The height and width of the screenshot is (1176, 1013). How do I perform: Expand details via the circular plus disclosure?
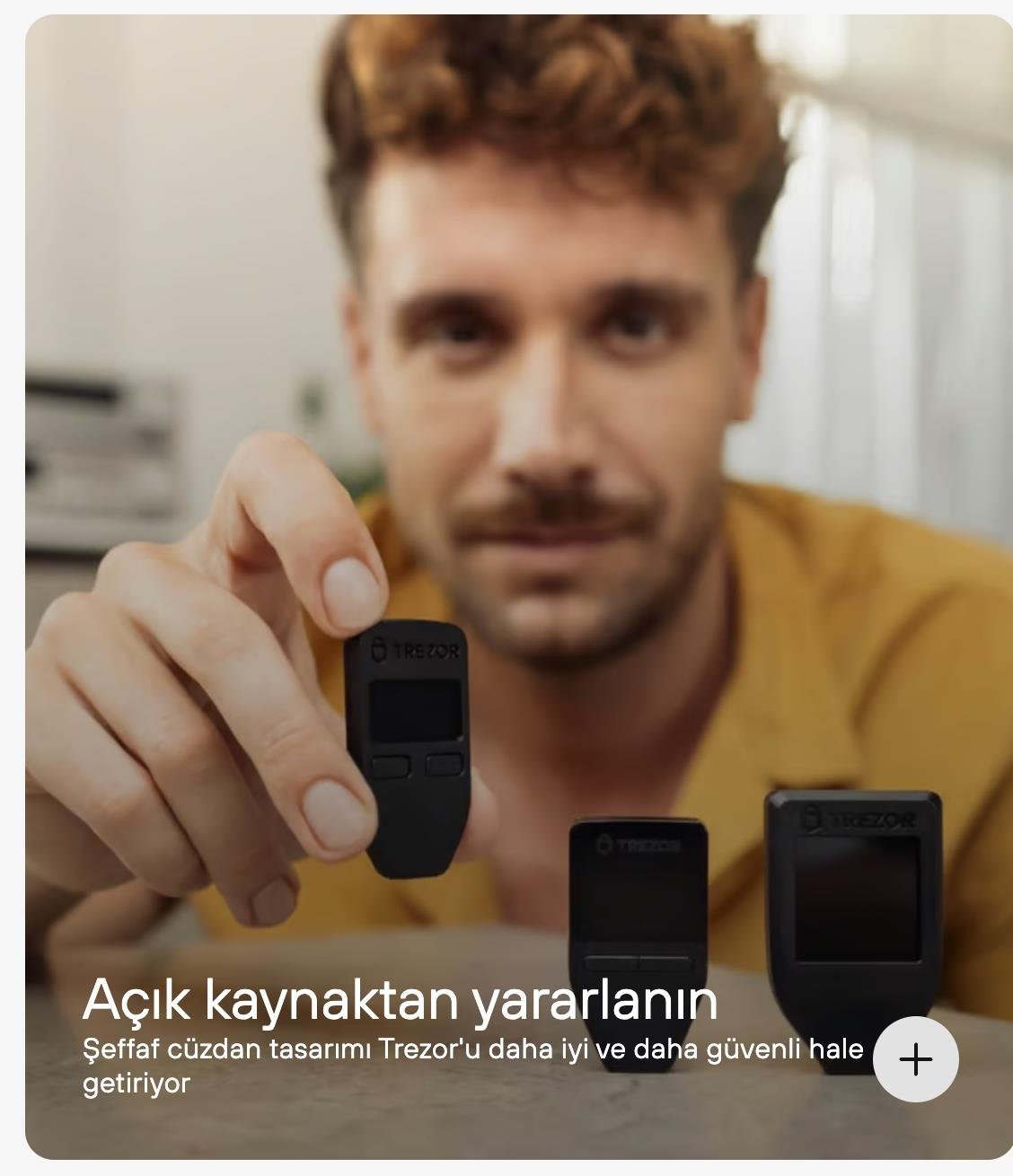(x=915, y=1061)
